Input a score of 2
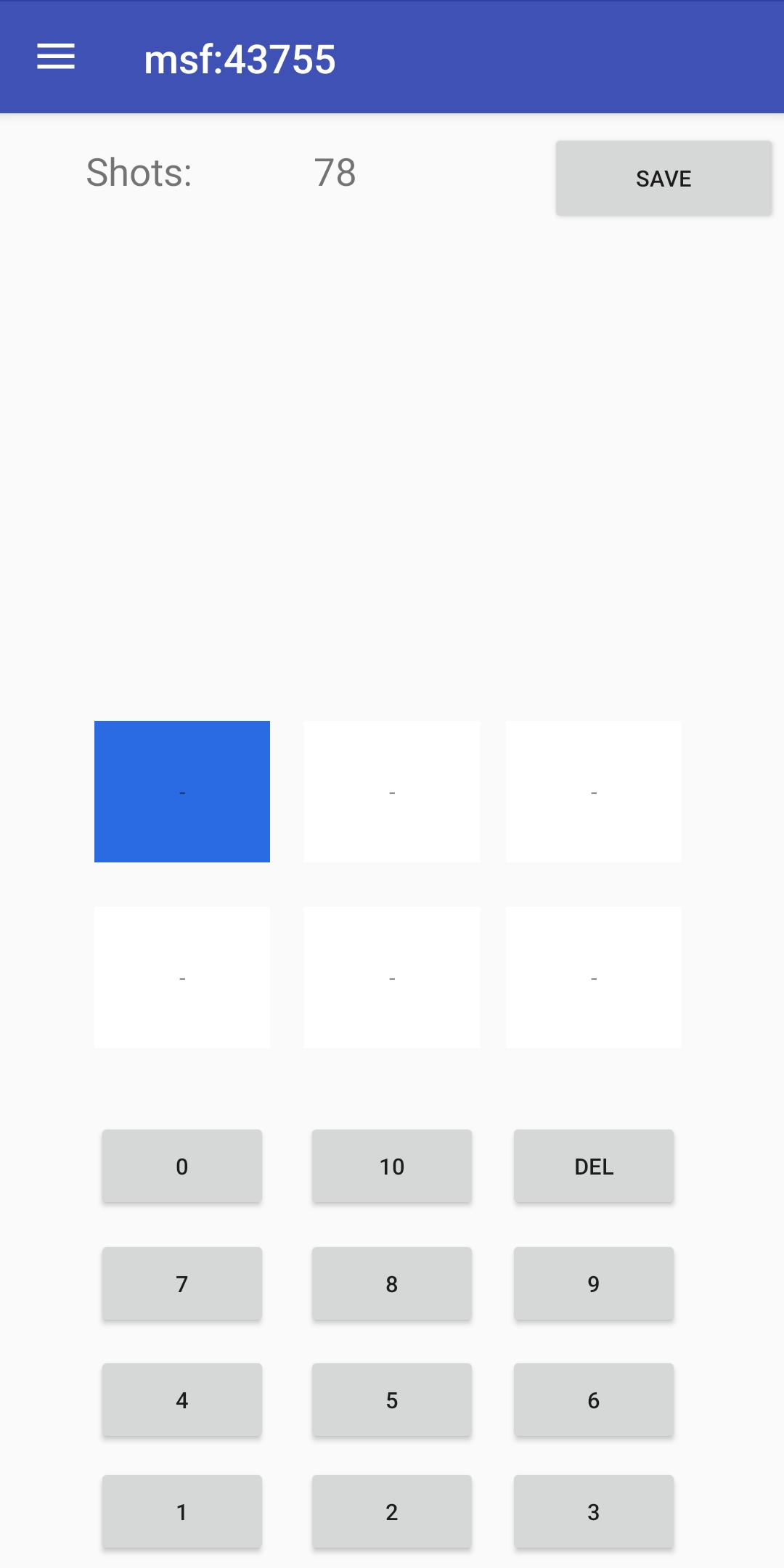784x1568 pixels. click(x=392, y=1511)
